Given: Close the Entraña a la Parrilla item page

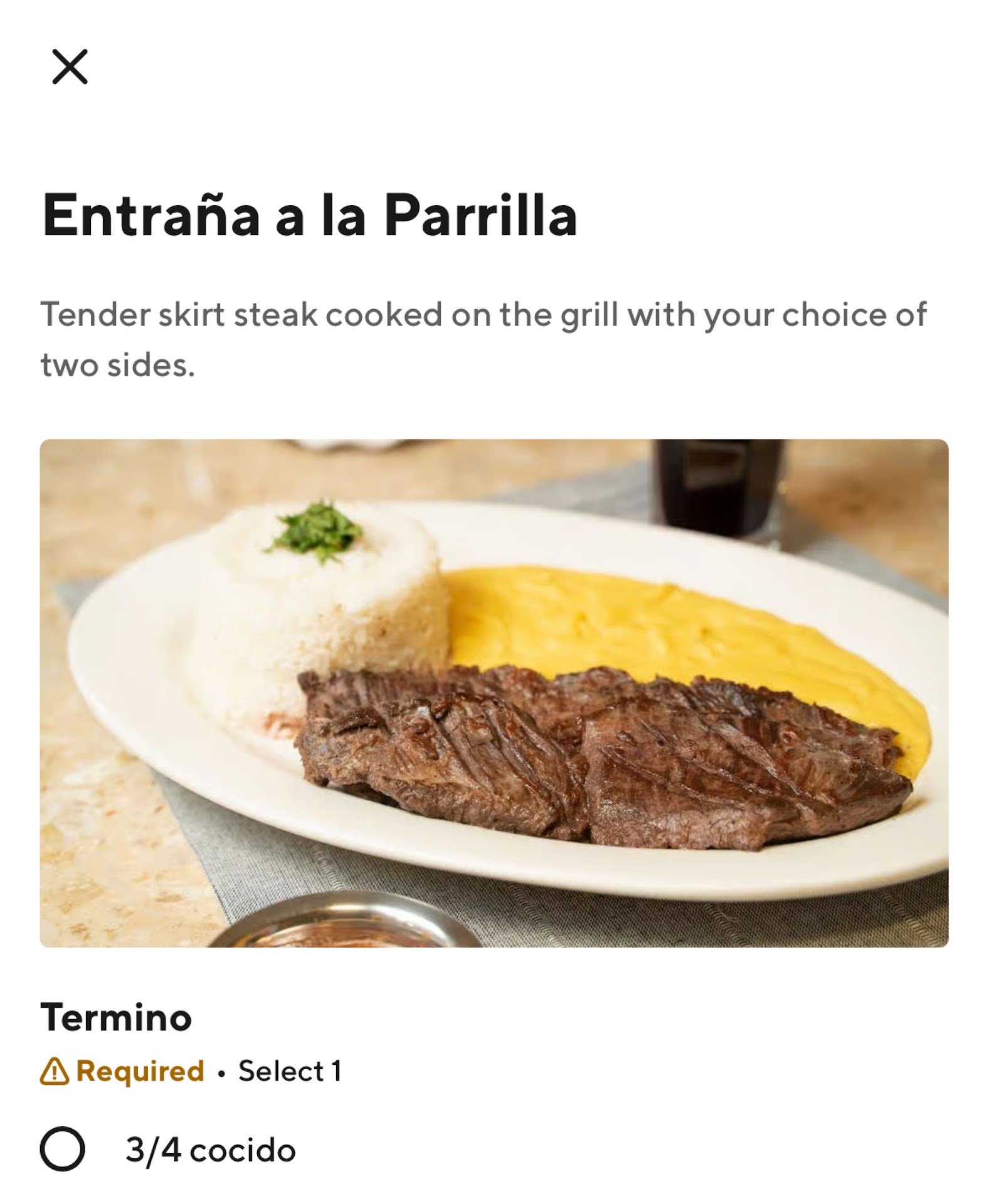Looking at the screenshot, I should (70, 66).
